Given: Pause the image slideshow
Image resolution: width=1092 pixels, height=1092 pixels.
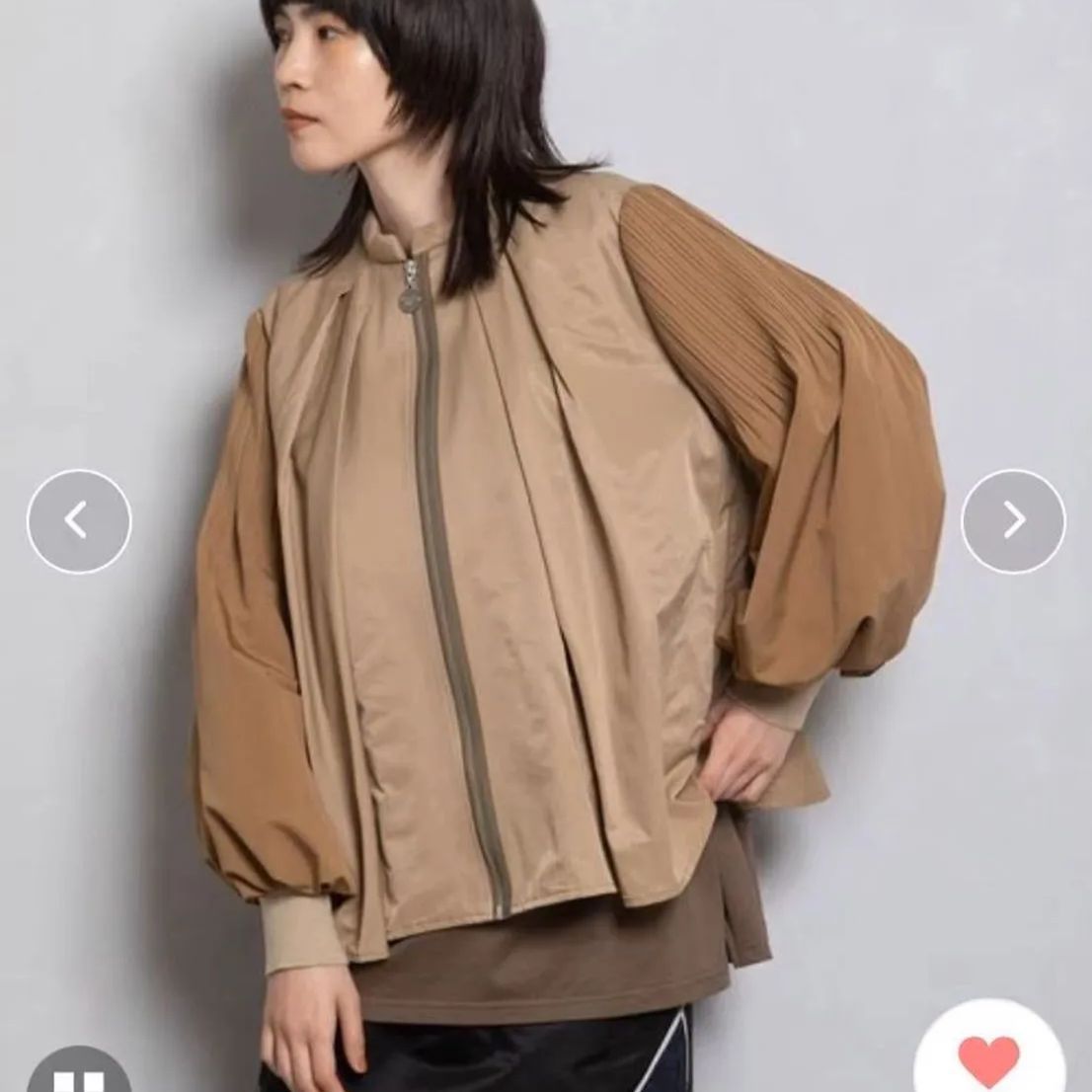Looking at the screenshot, I should (x=78, y=1076).
